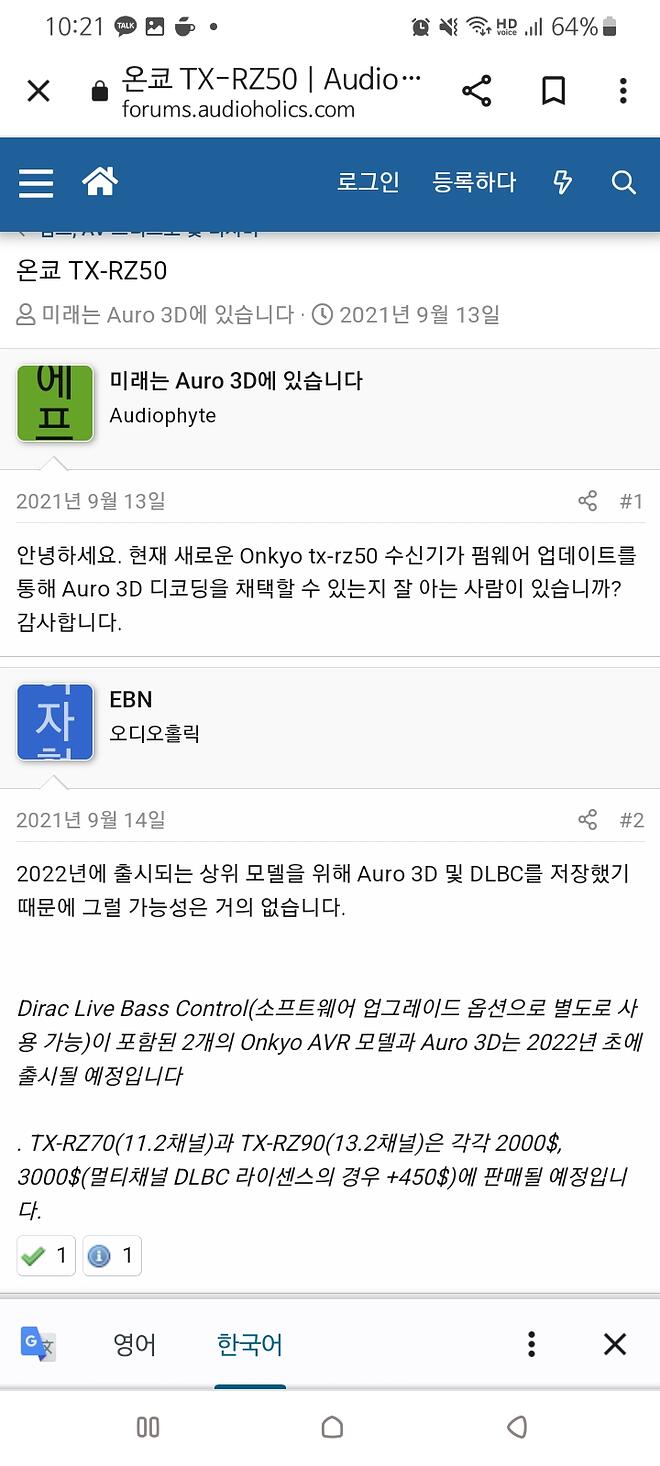660x1466 pixels.
Task: Share this page from the browser bar
Action: click(477, 92)
